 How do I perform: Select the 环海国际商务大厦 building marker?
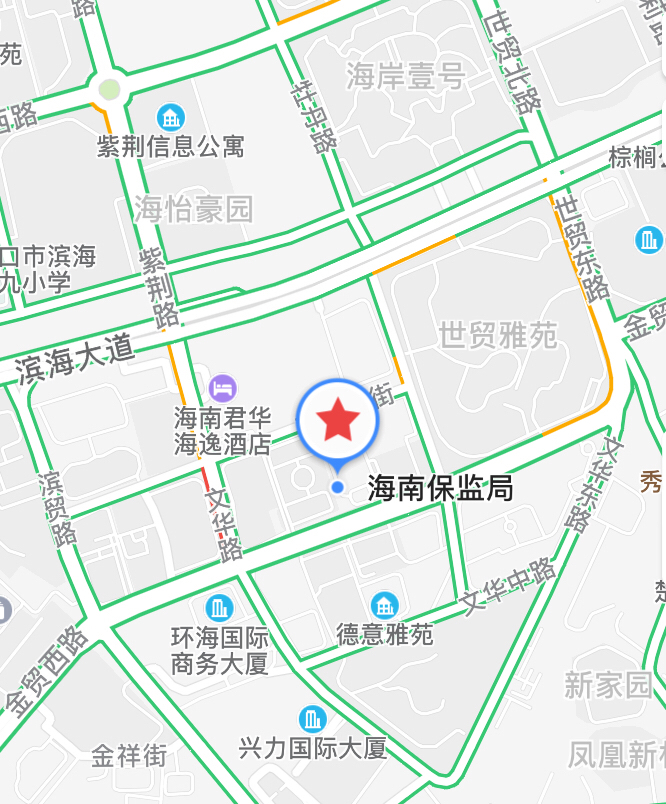[x=219, y=607]
